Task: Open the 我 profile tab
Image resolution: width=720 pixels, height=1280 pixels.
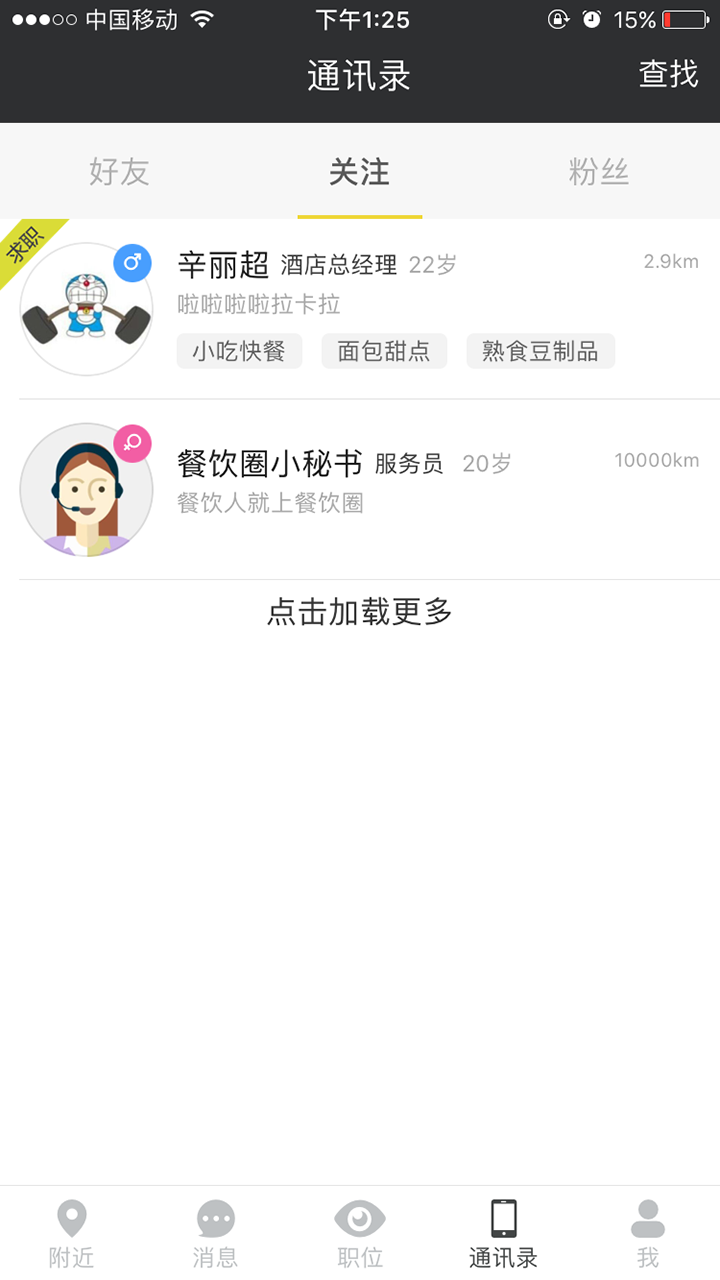Action: pyautogui.click(x=648, y=1234)
